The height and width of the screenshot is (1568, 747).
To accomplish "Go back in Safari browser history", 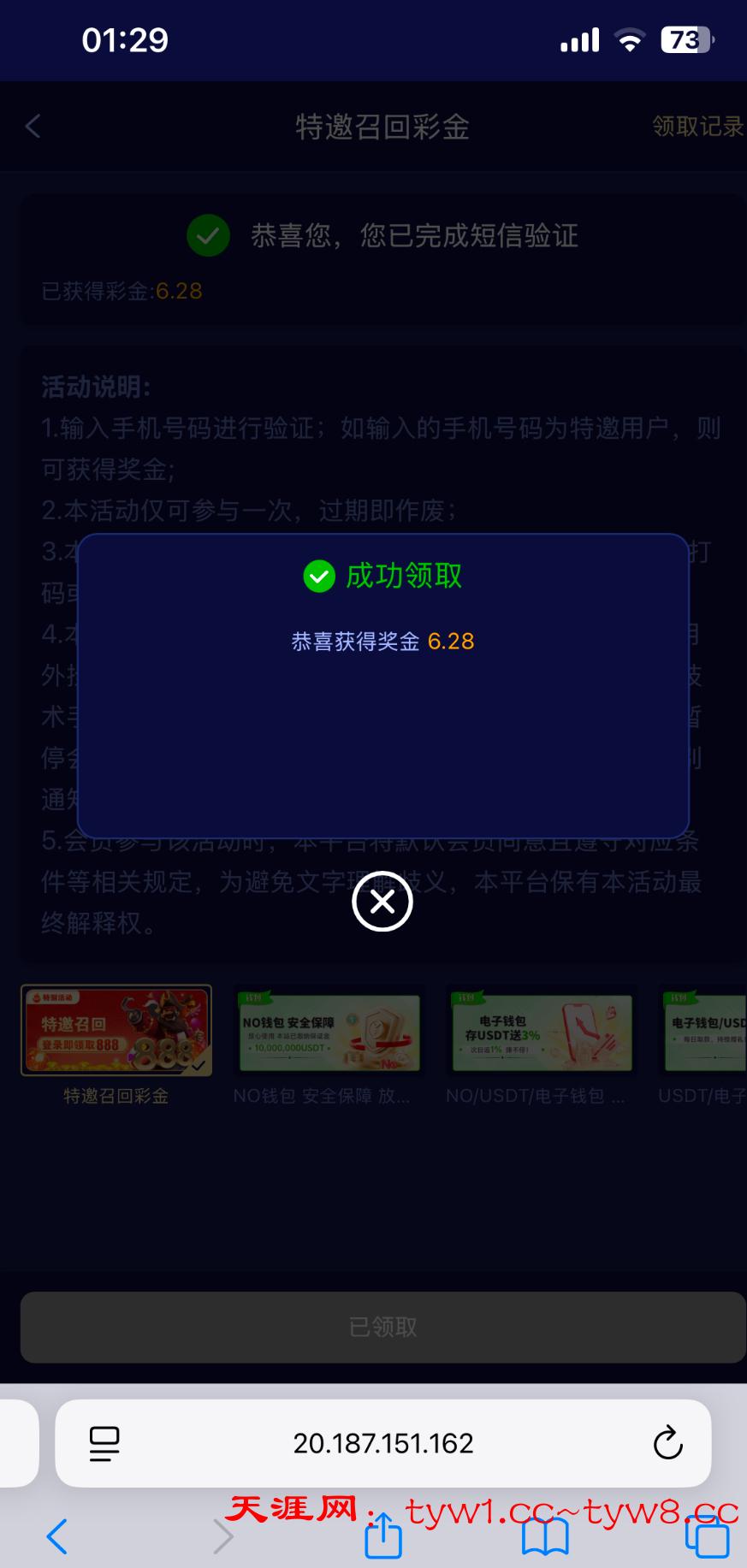I will 56,1536.
